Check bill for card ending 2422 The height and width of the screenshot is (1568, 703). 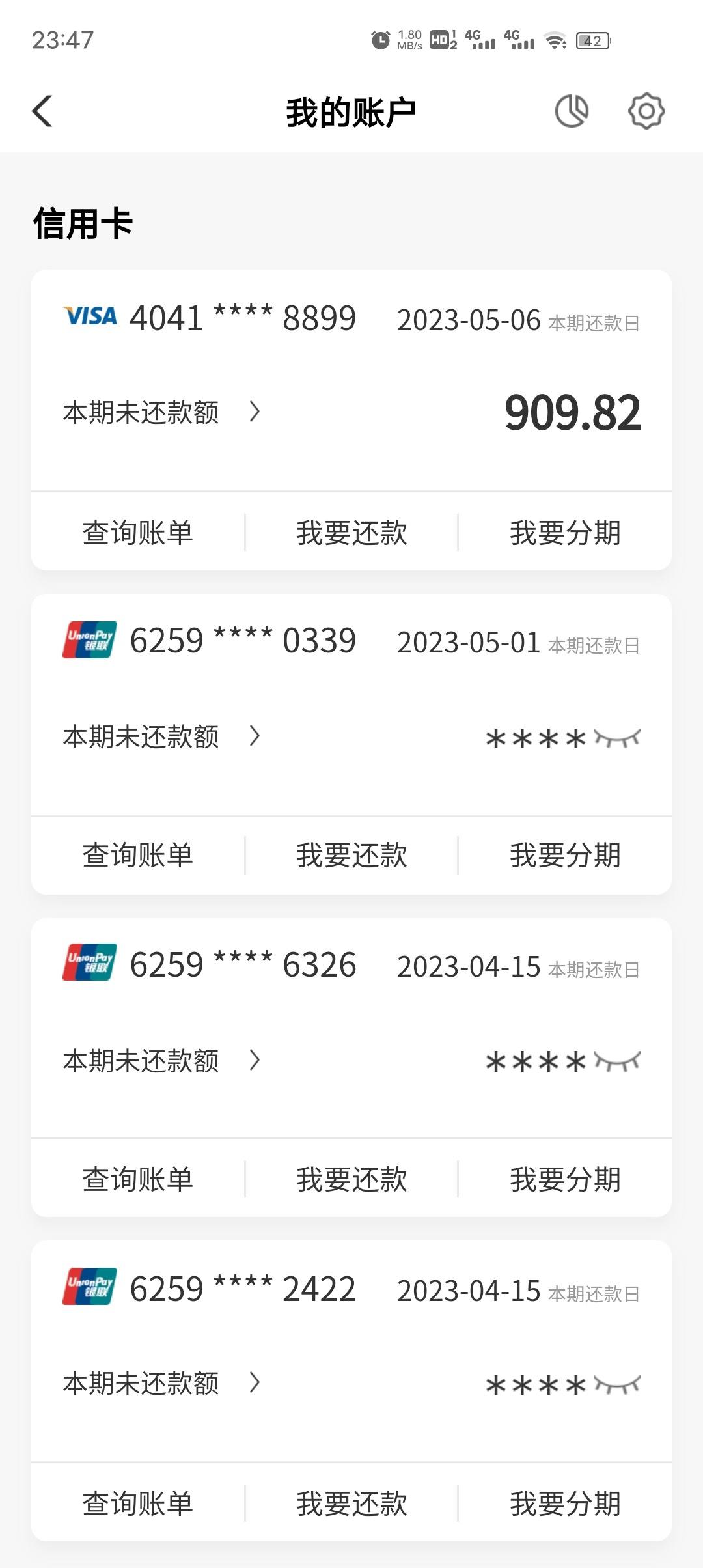click(x=138, y=1503)
